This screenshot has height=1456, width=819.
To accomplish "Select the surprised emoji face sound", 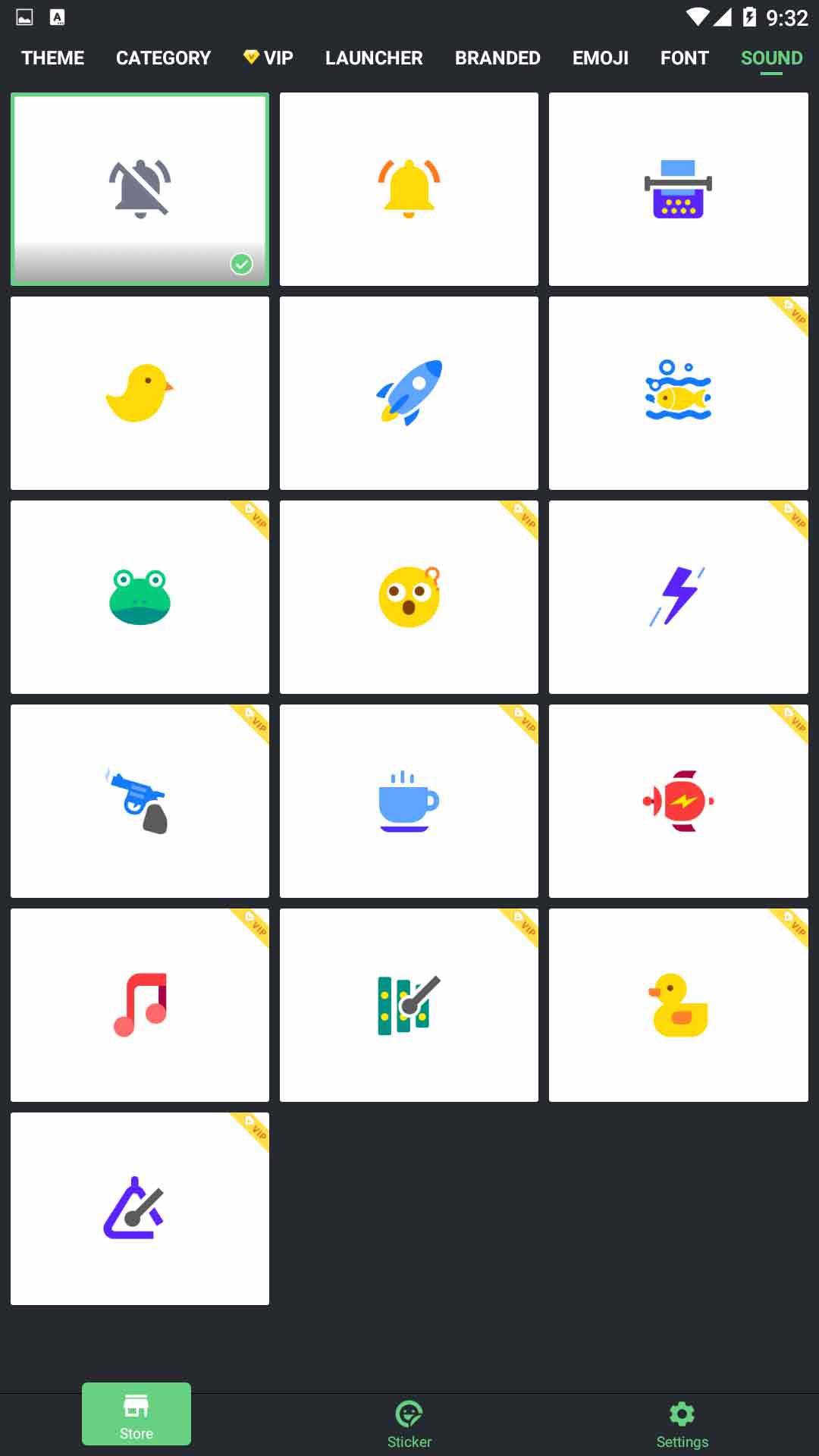I will [409, 596].
